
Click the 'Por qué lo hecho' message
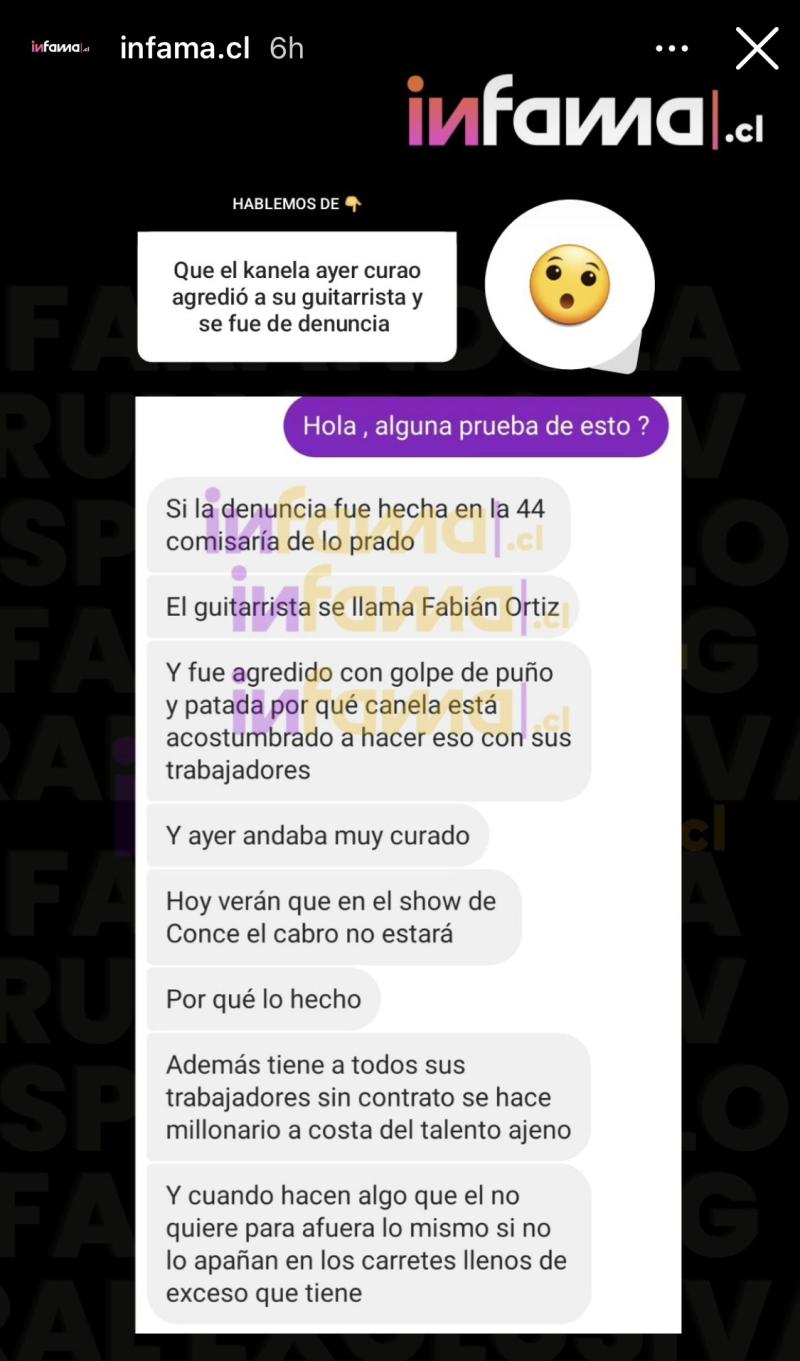point(262,998)
